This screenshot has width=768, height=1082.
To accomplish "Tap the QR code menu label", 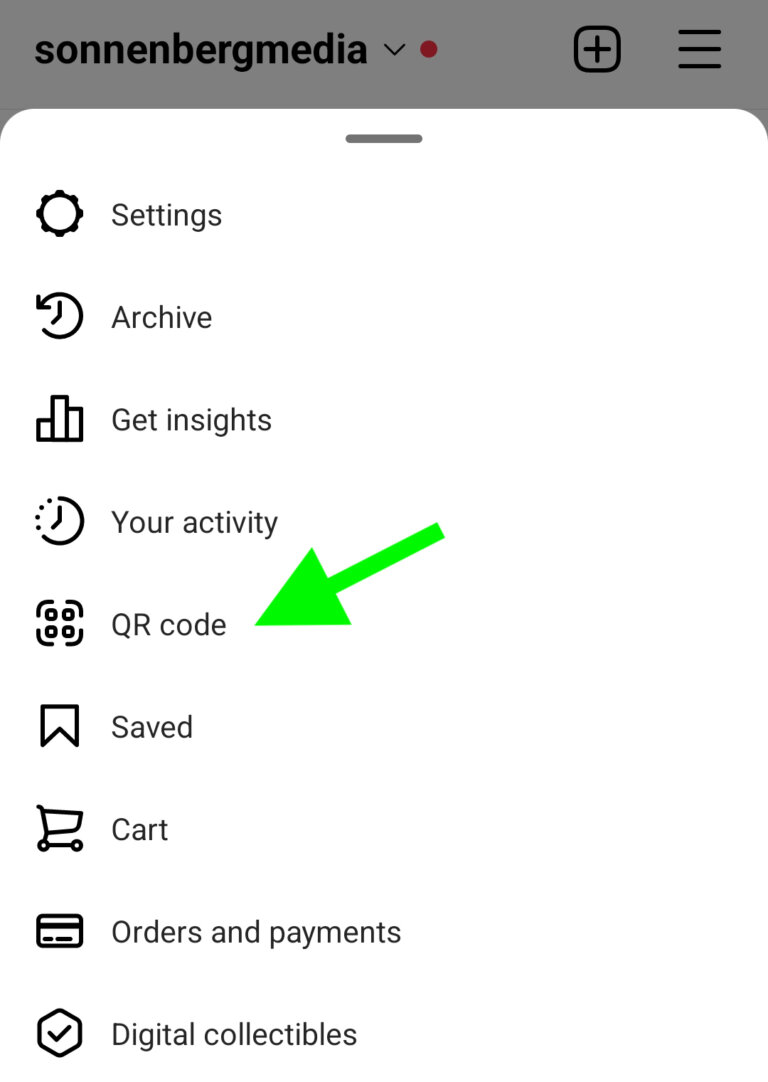I will click(x=168, y=623).
